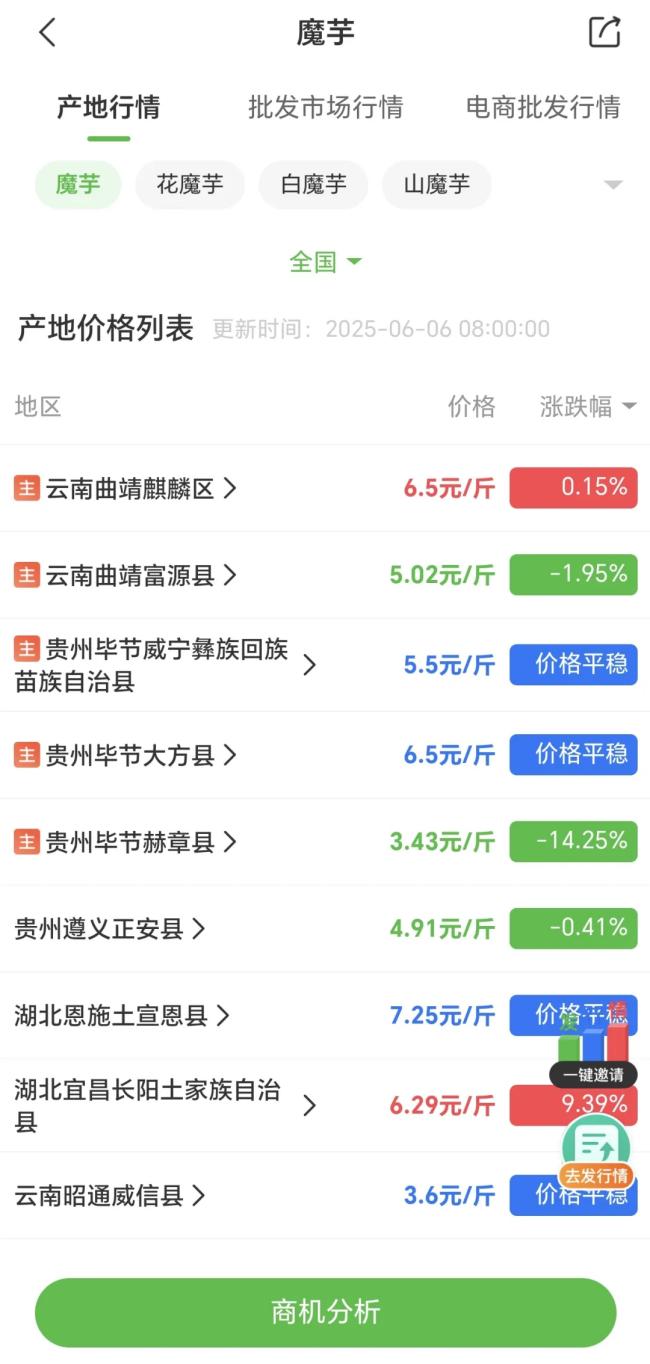Open 贵州遵义正安县 price details
The height and width of the screenshot is (1364, 650).
[x=325, y=929]
